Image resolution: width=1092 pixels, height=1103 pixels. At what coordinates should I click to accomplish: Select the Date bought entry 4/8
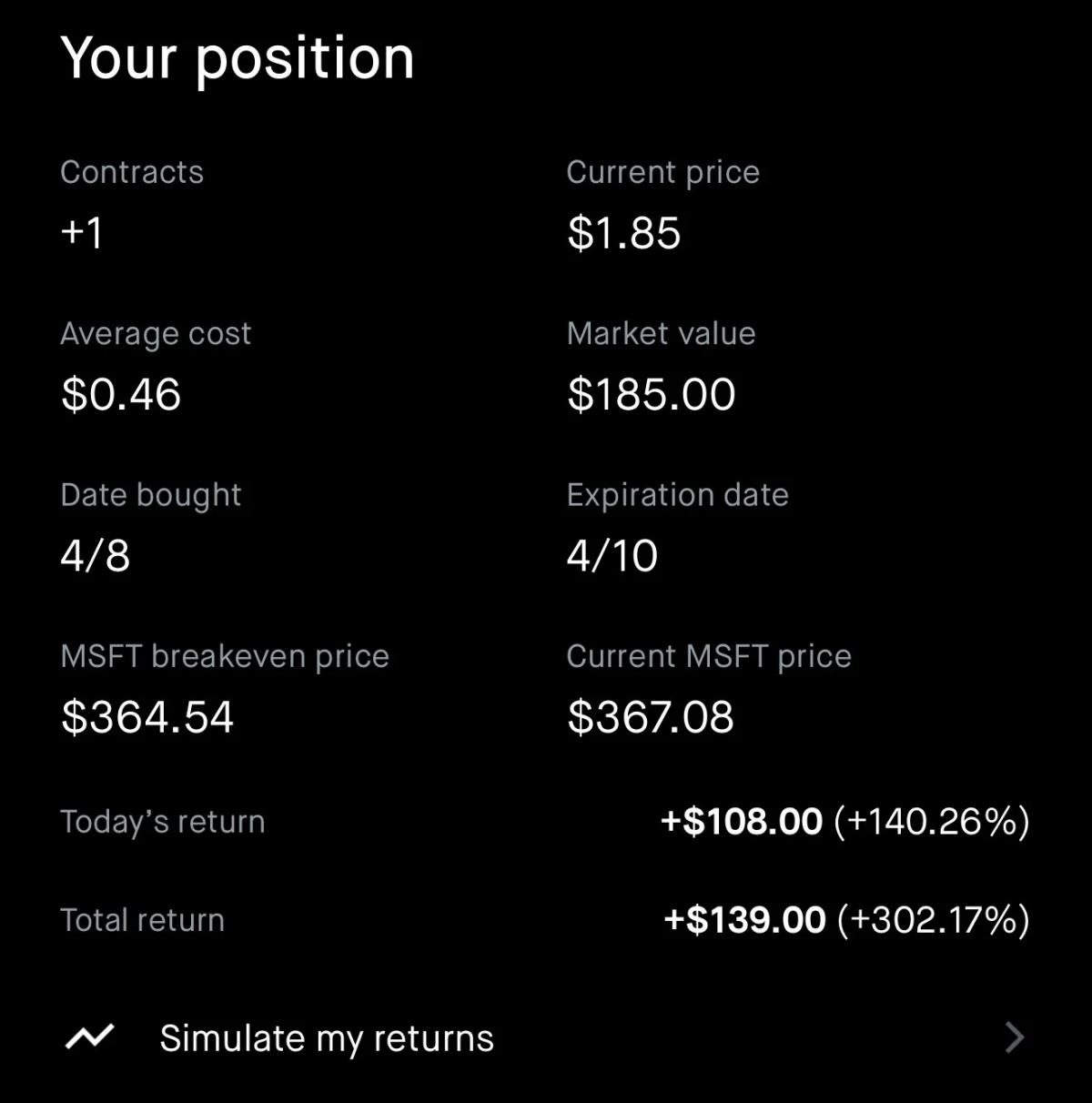tap(95, 555)
